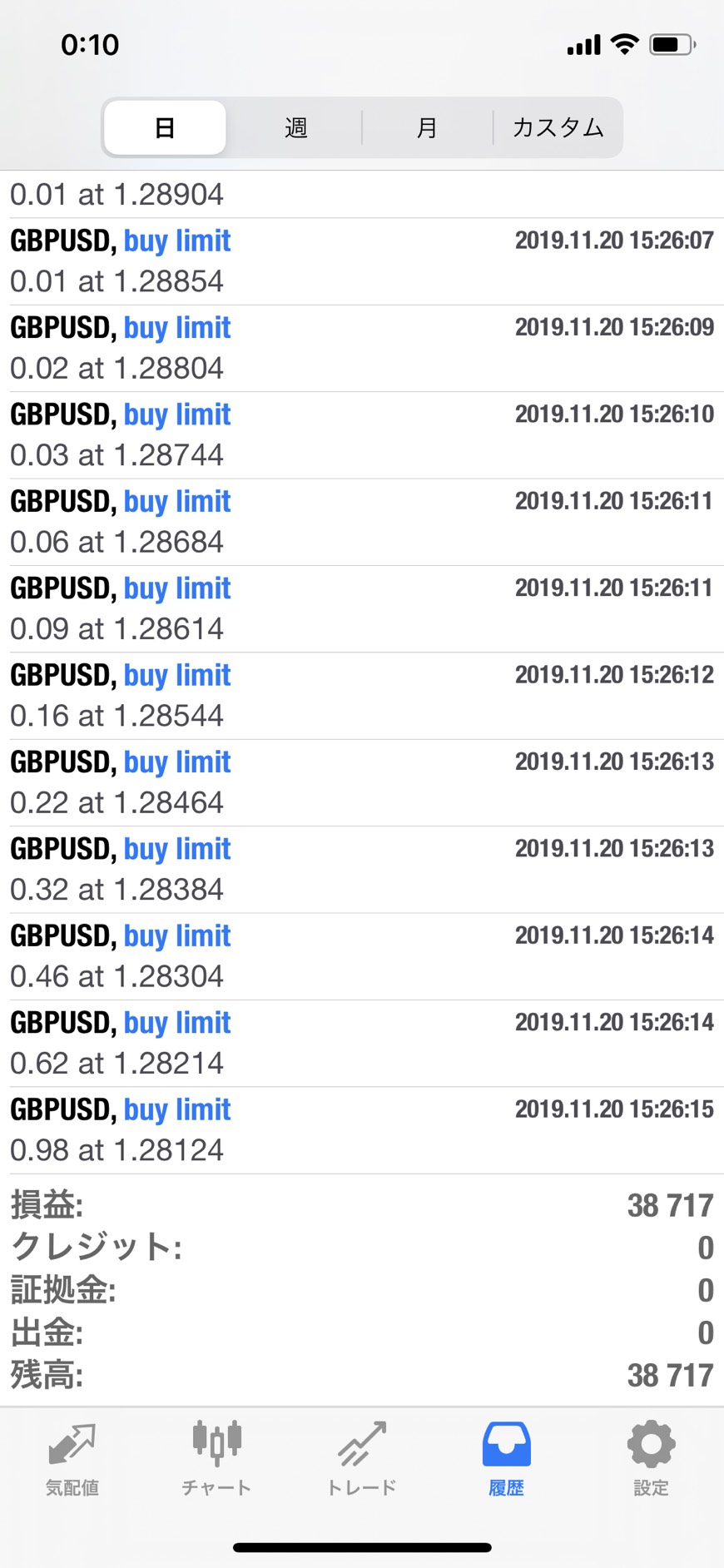Open the 設定 settings tab
Screen dimensions: 724x1568
coord(651,1460)
